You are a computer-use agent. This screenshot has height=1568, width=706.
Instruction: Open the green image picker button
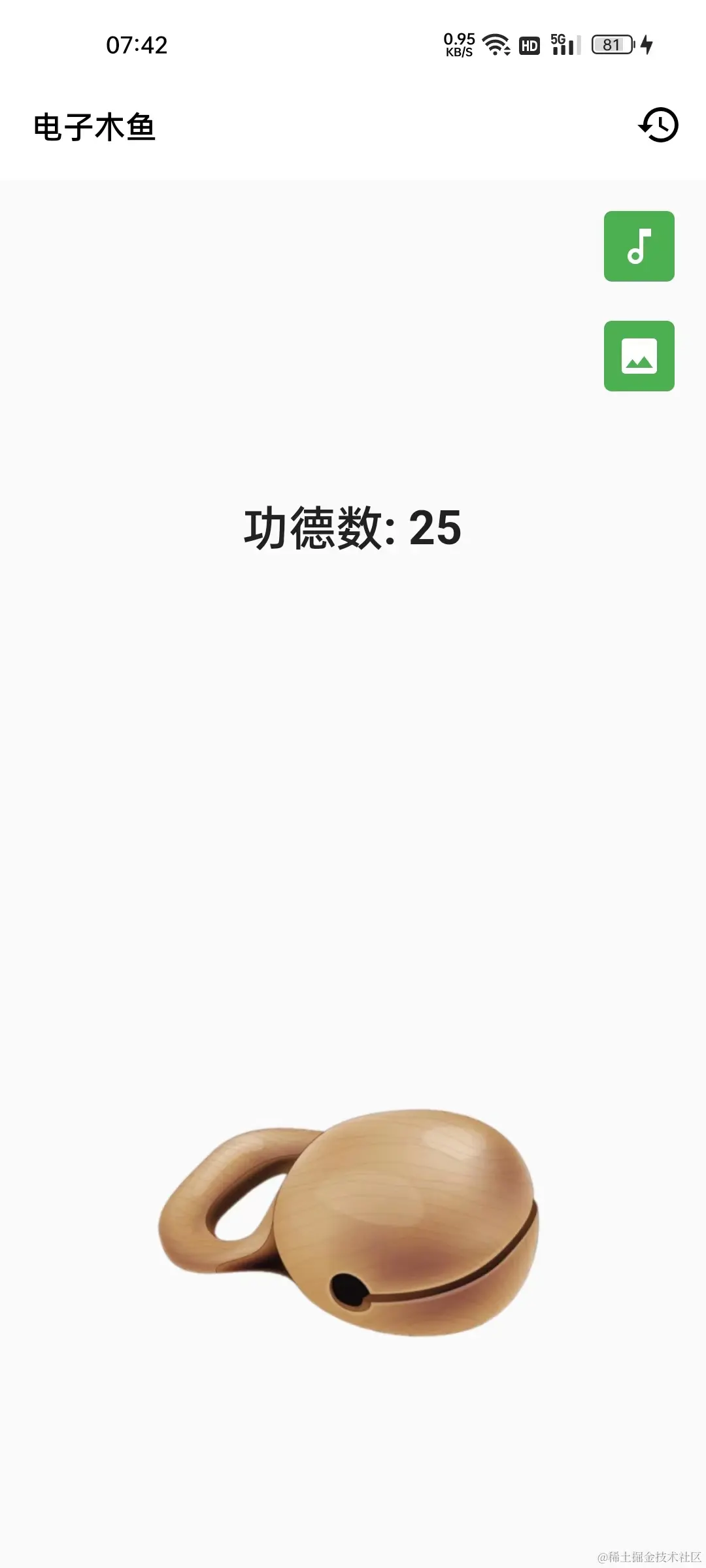639,356
